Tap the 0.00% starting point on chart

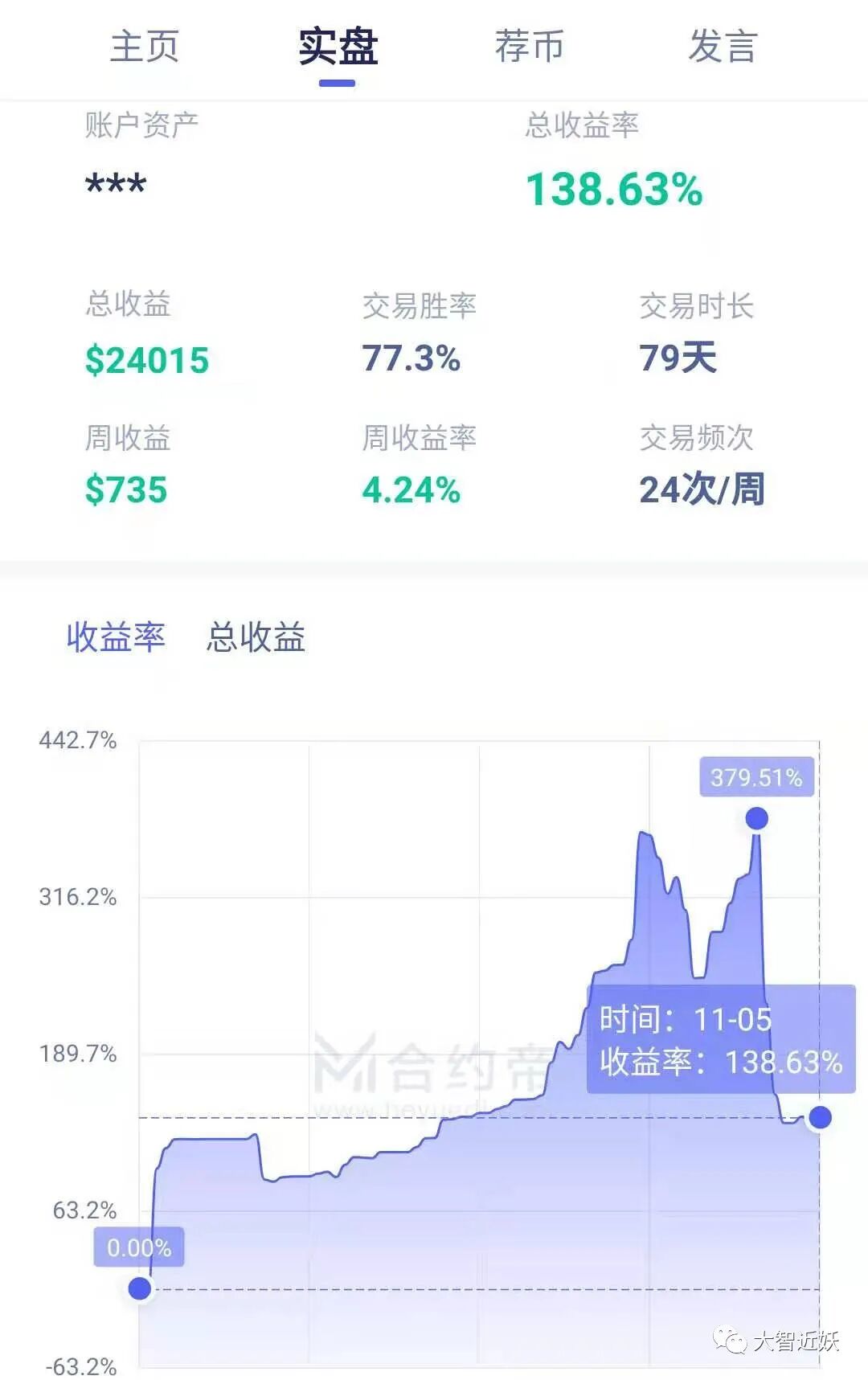(140, 1288)
